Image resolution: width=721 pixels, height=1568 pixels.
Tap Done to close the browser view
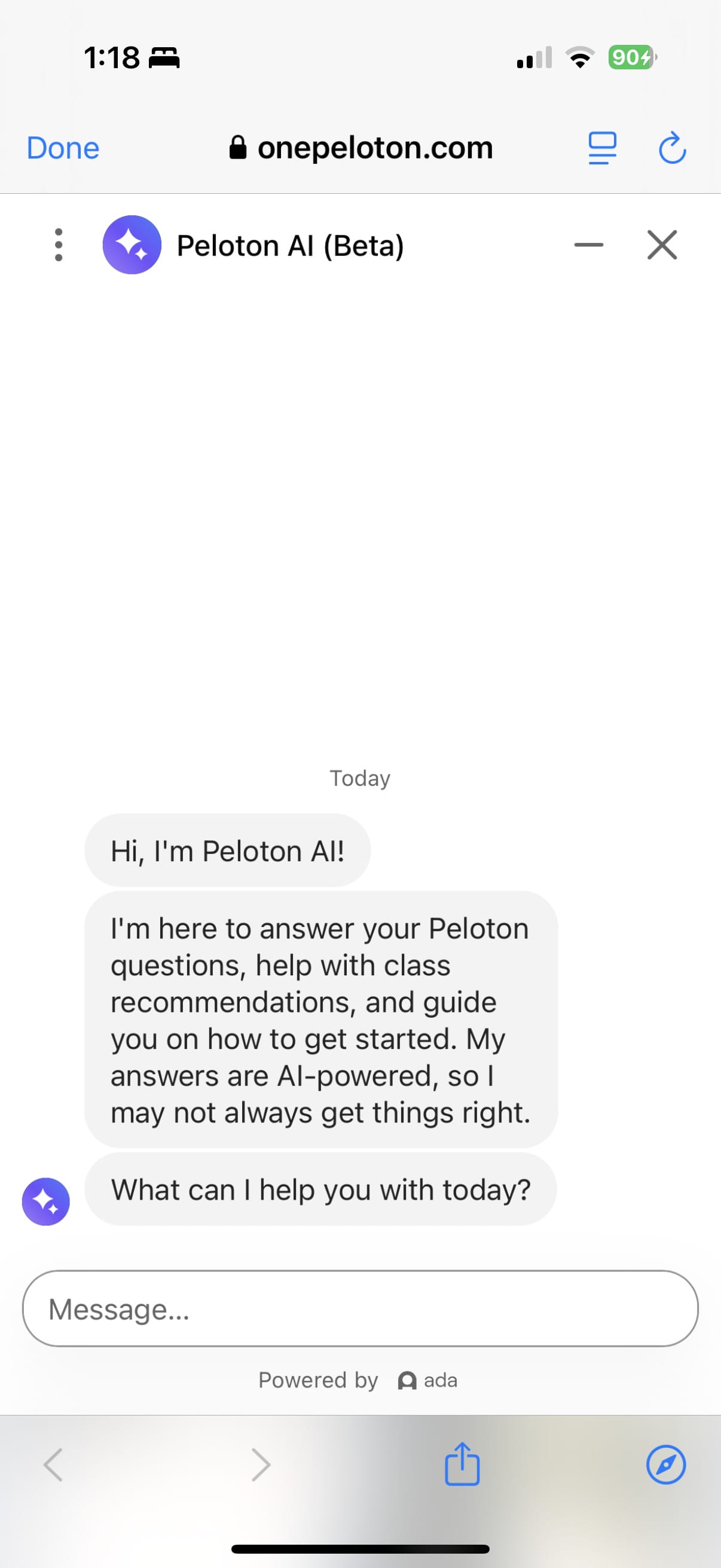pos(63,148)
